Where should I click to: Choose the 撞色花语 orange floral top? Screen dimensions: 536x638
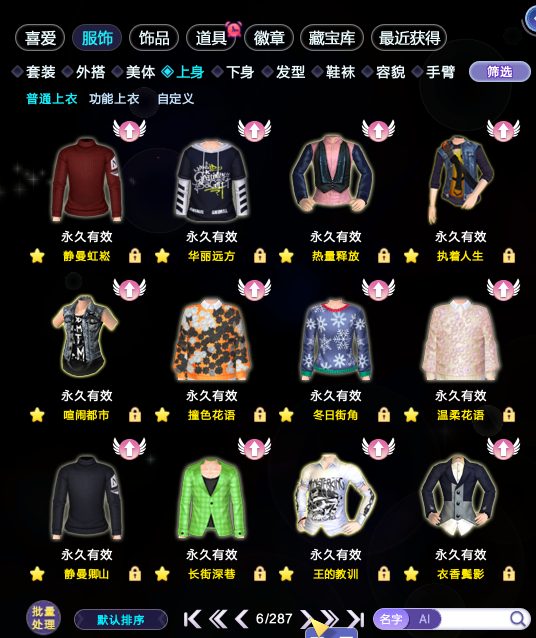point(212,340)
